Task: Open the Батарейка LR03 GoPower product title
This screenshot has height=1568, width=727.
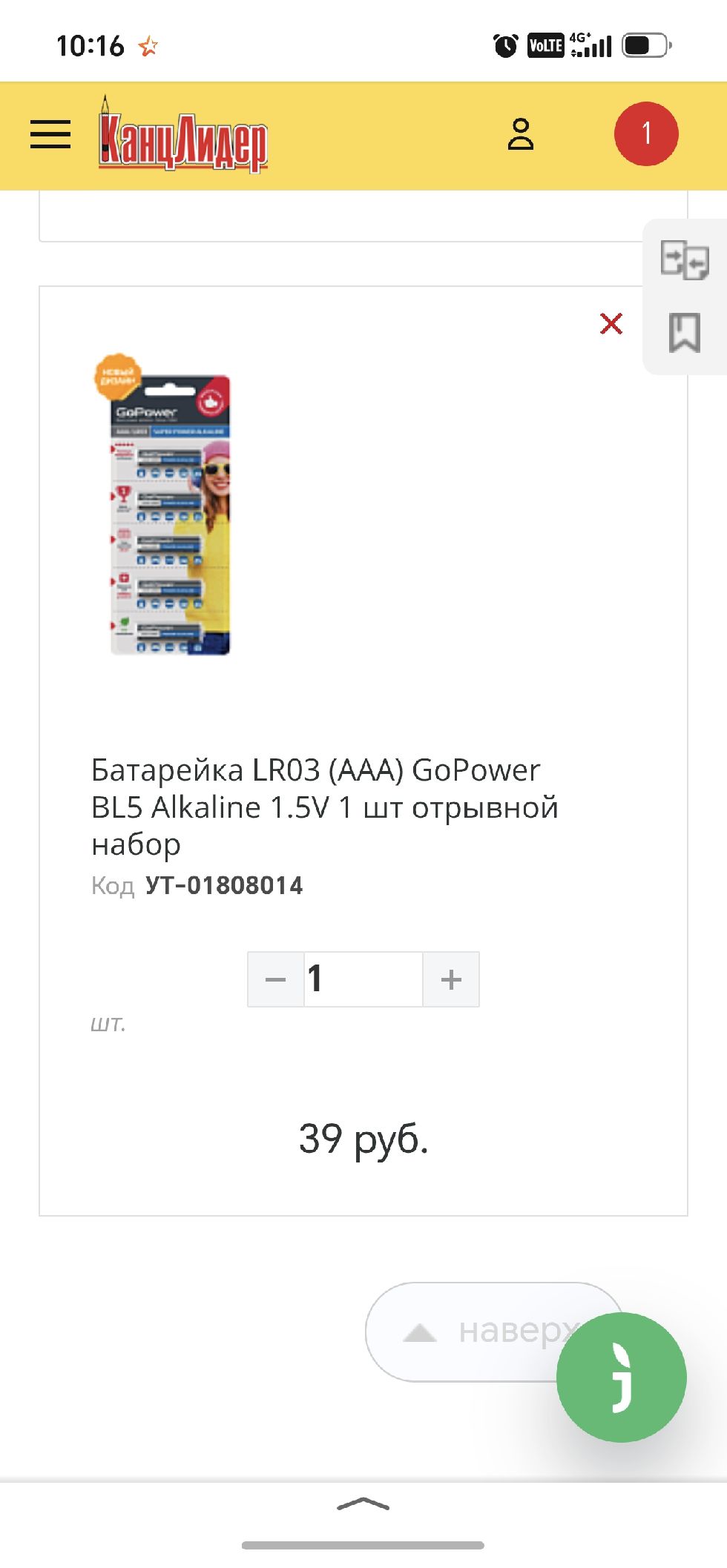Action: pyautogui.click(x=324, y=807)
